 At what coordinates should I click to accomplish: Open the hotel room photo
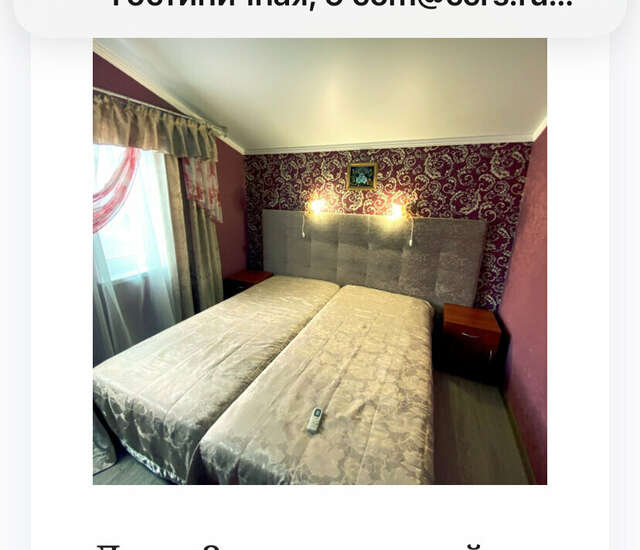(320, 262)
